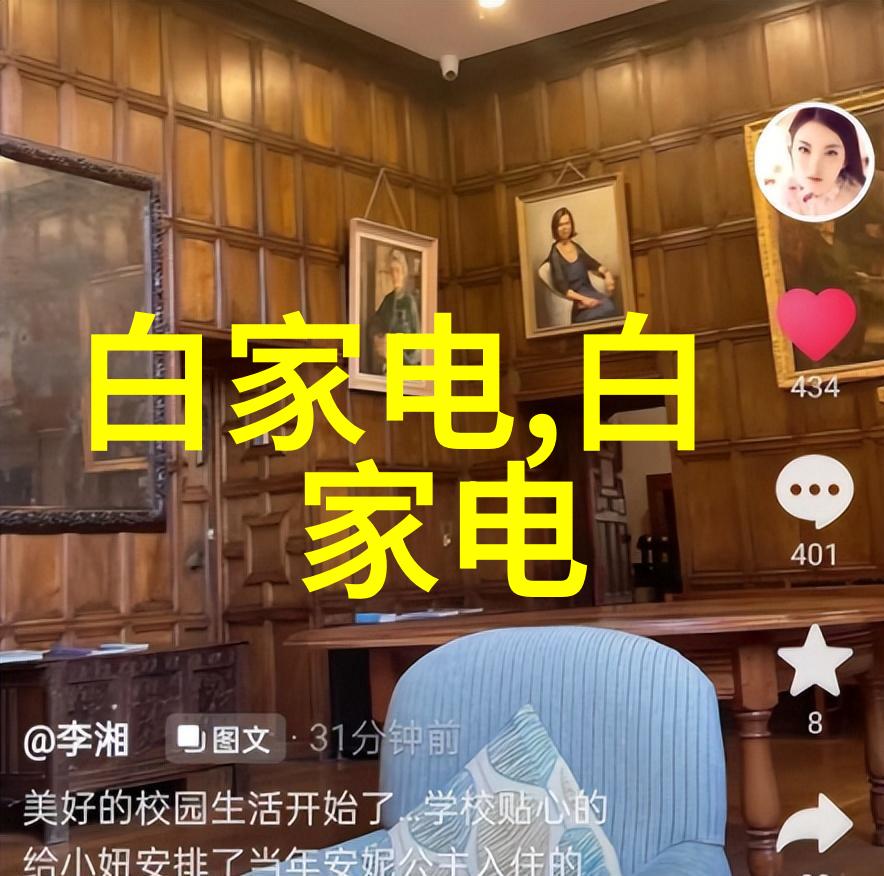Viewport: 884px width, 876px height.
Task: Open @李湘 user profile
Action: (76, 741)
